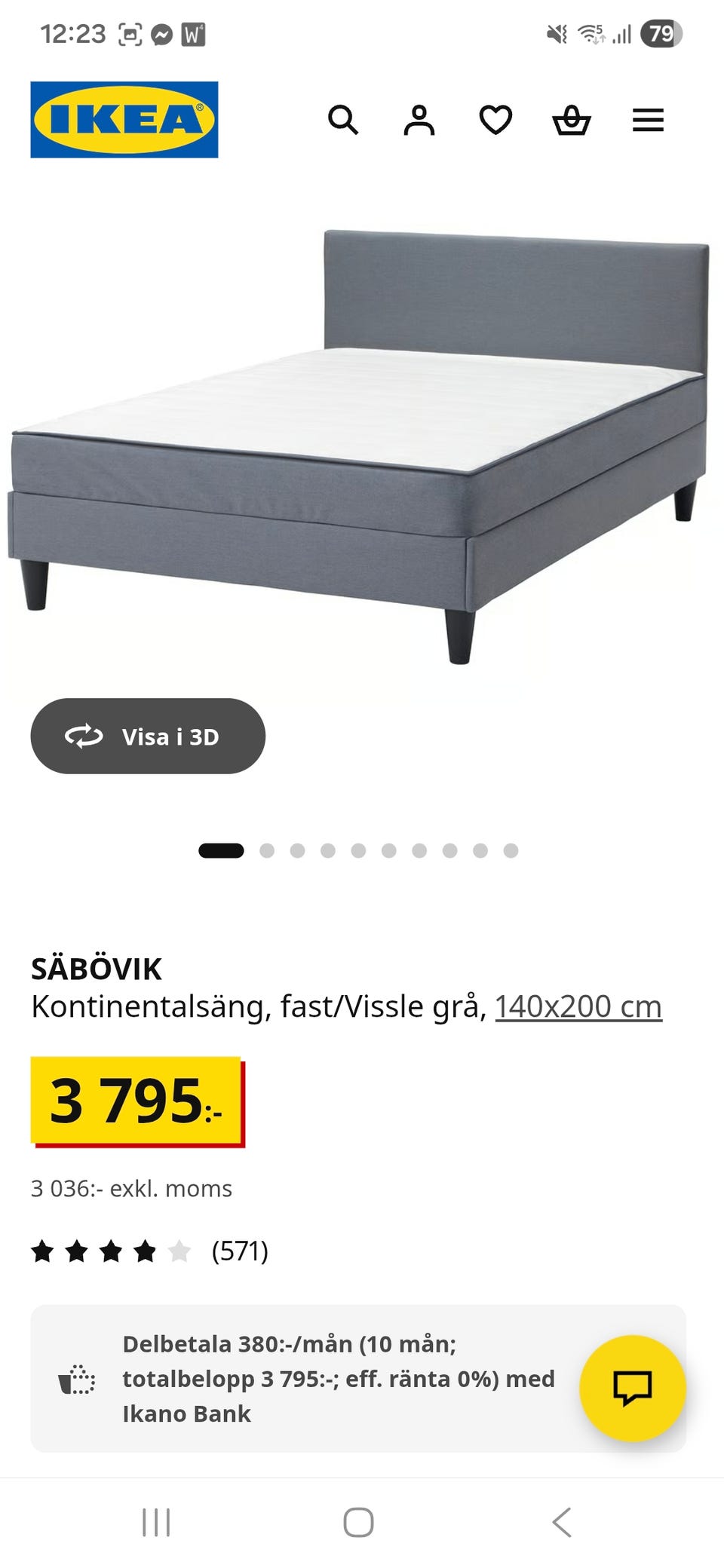Open reviews by tapping (571) count
Screen dimensions: 724x1568
point(239,1252)
